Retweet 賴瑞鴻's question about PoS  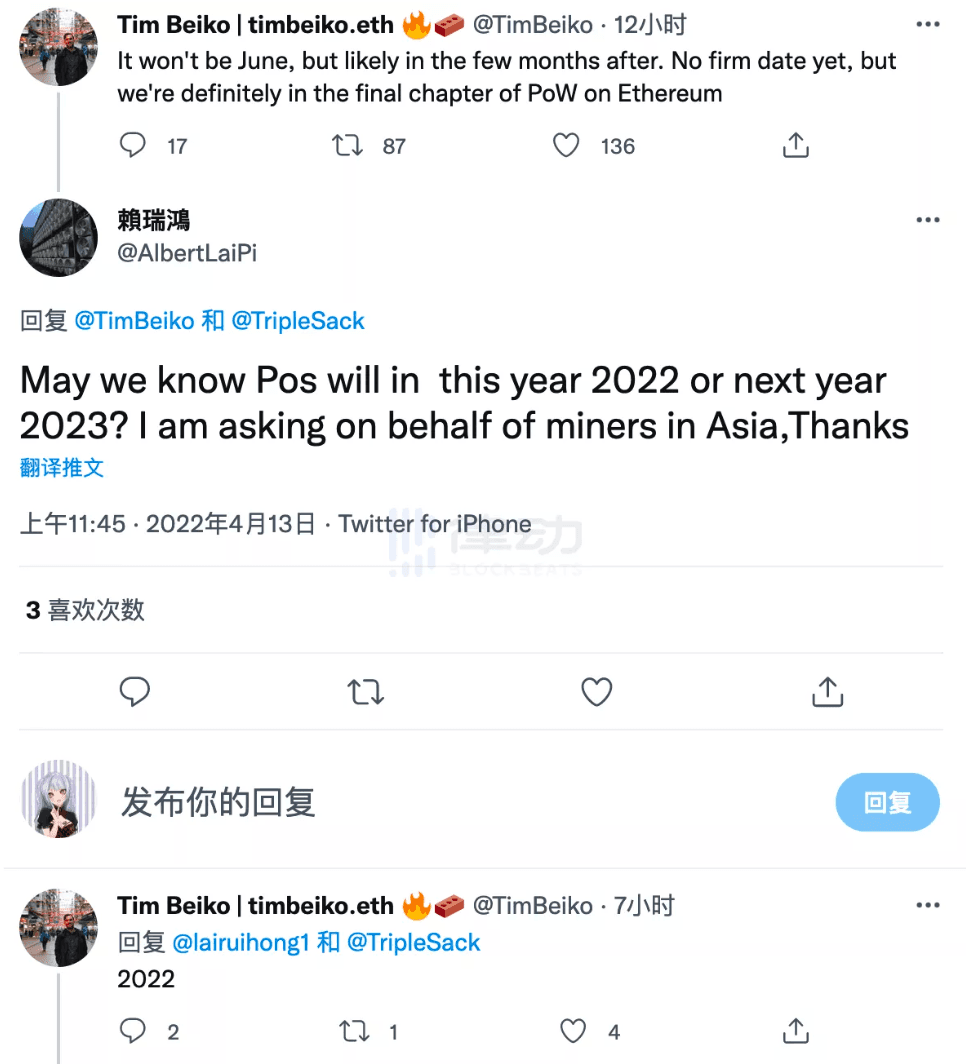(x=364, y=691)
